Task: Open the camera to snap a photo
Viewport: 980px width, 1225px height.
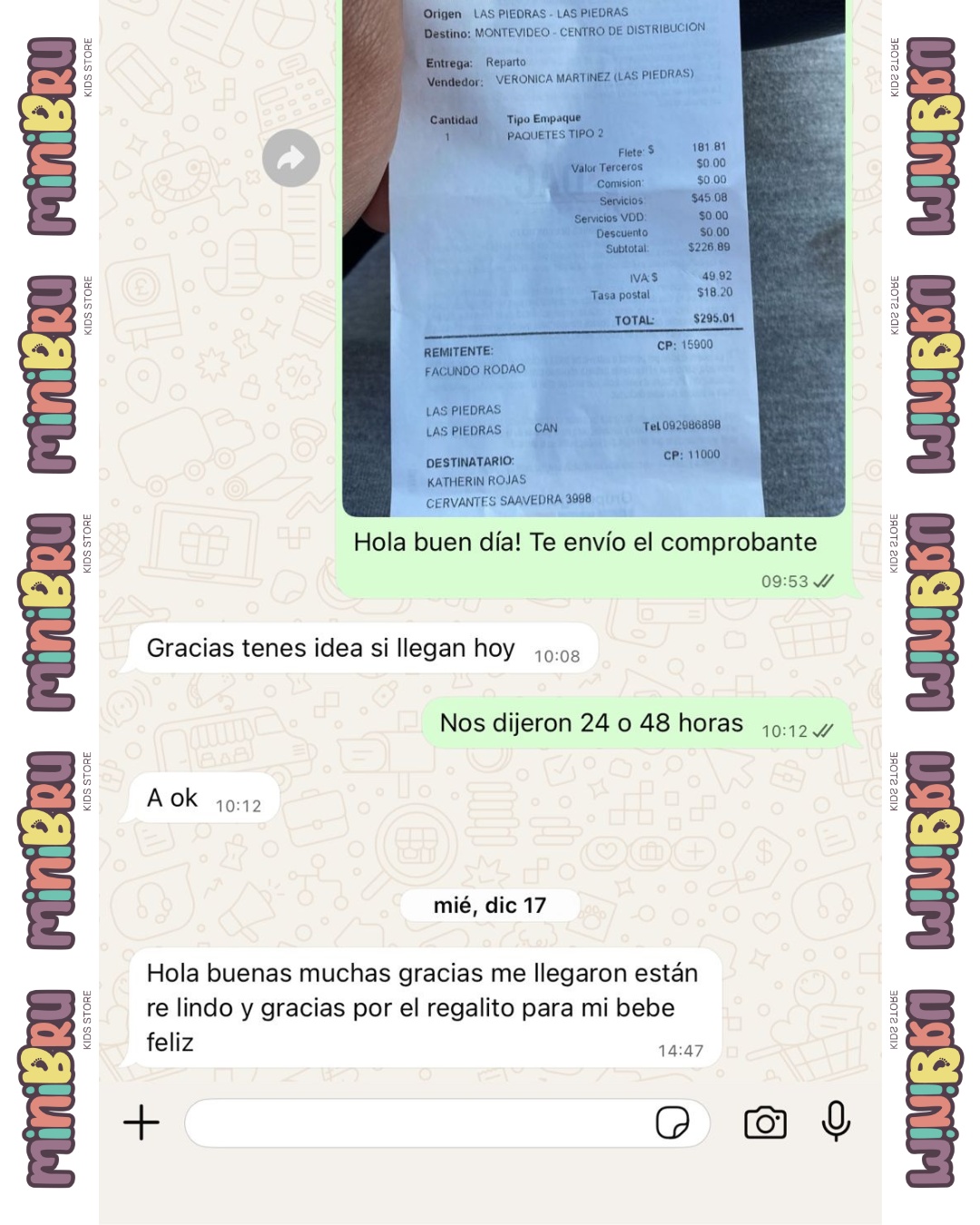Action: click(x=765, y=1122)
